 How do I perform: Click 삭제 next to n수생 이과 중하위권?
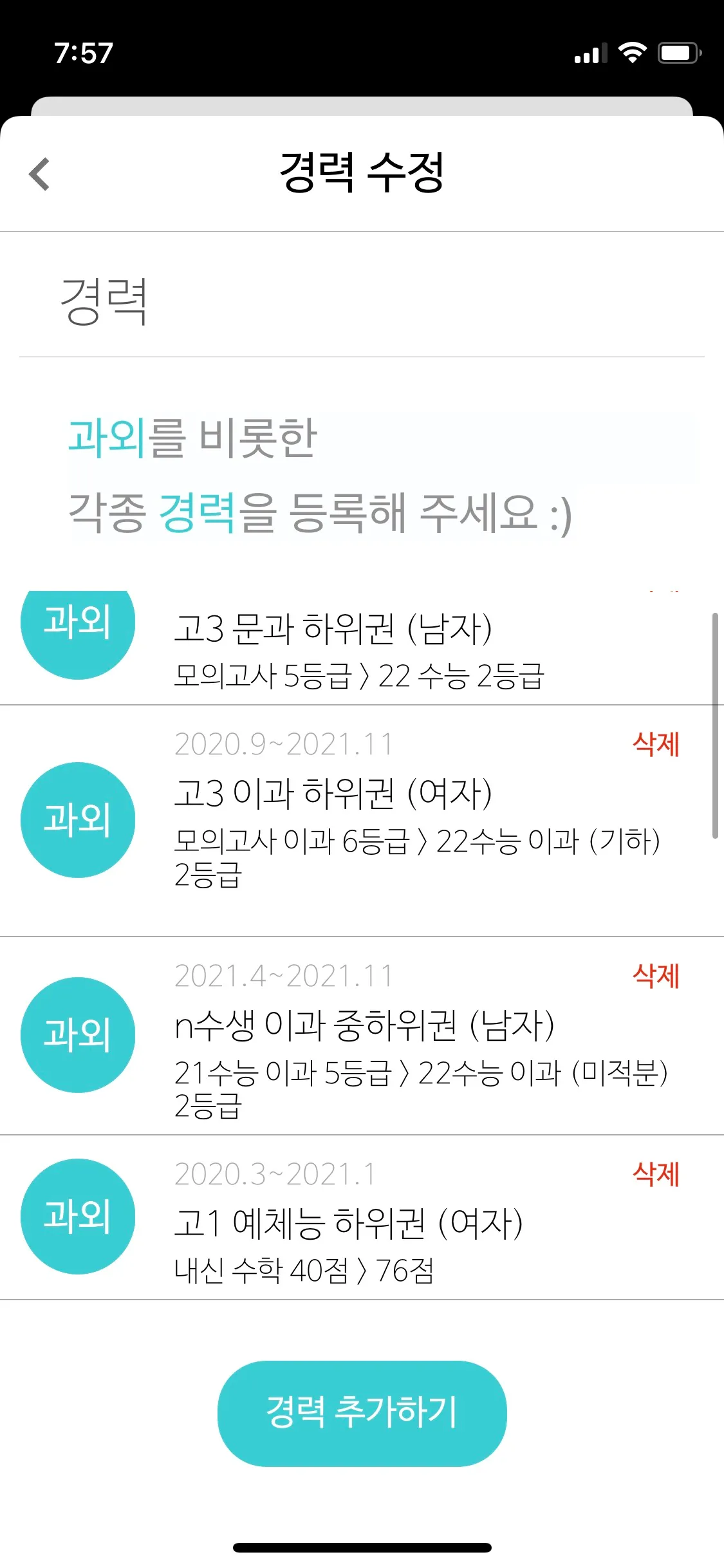(x=656, y=975)
